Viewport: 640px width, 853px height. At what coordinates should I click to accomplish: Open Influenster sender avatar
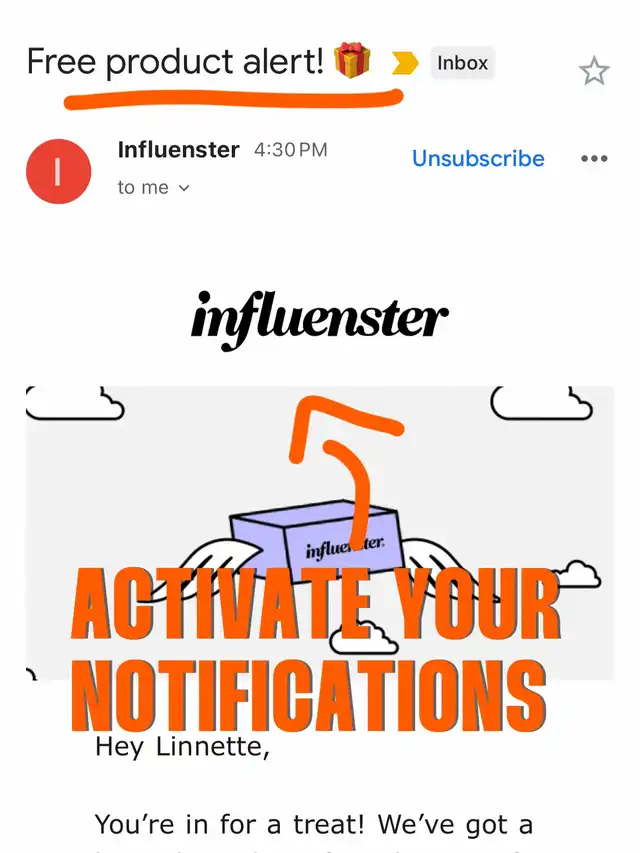pos(59,171)
